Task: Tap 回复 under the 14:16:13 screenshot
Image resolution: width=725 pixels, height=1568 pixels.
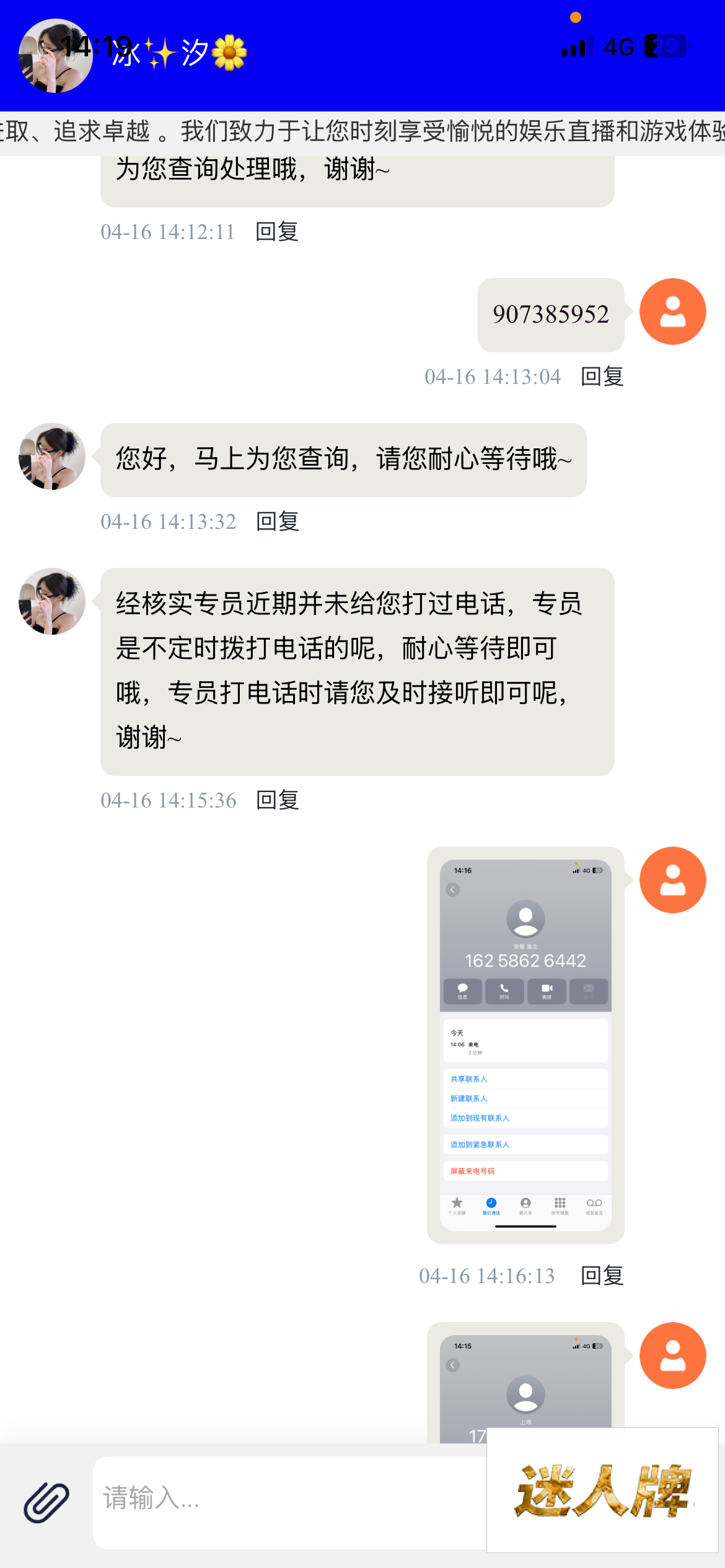Action: [x=602, y=1276]
